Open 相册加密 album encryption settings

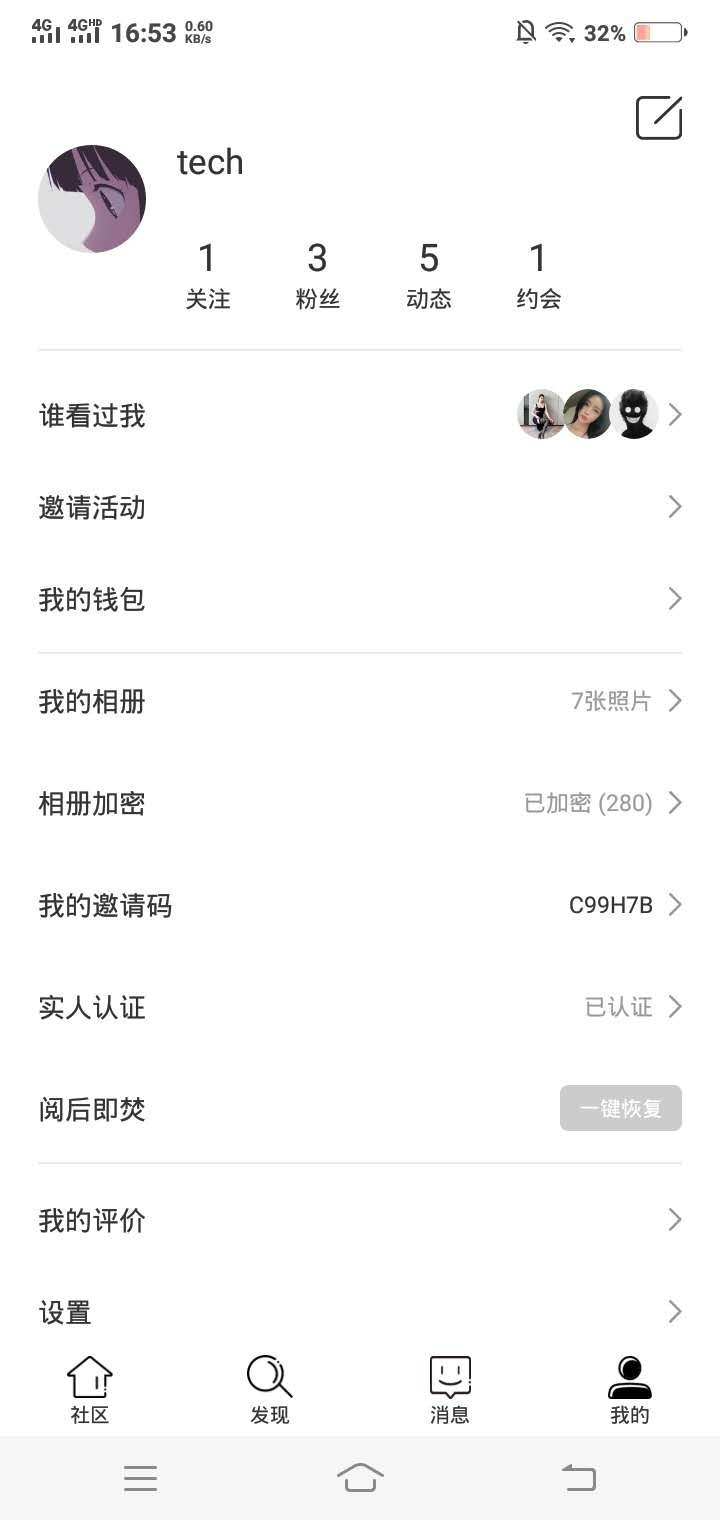click(x=360, y=803)
